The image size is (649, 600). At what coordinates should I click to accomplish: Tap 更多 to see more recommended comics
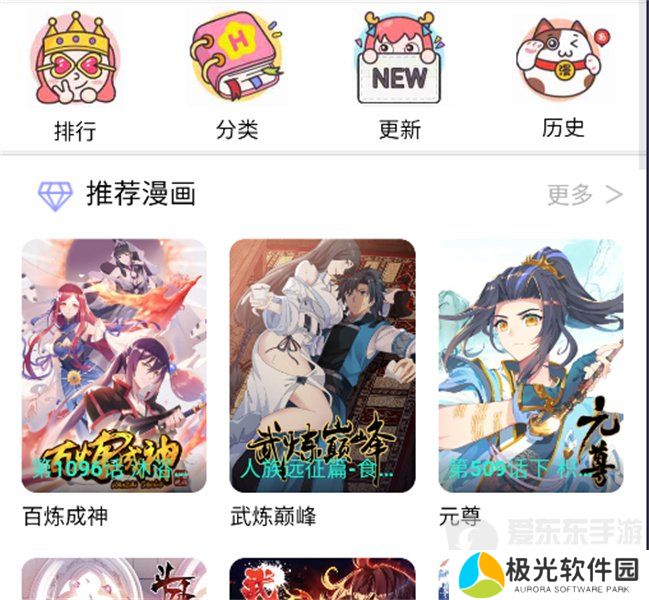pos(584,195)
